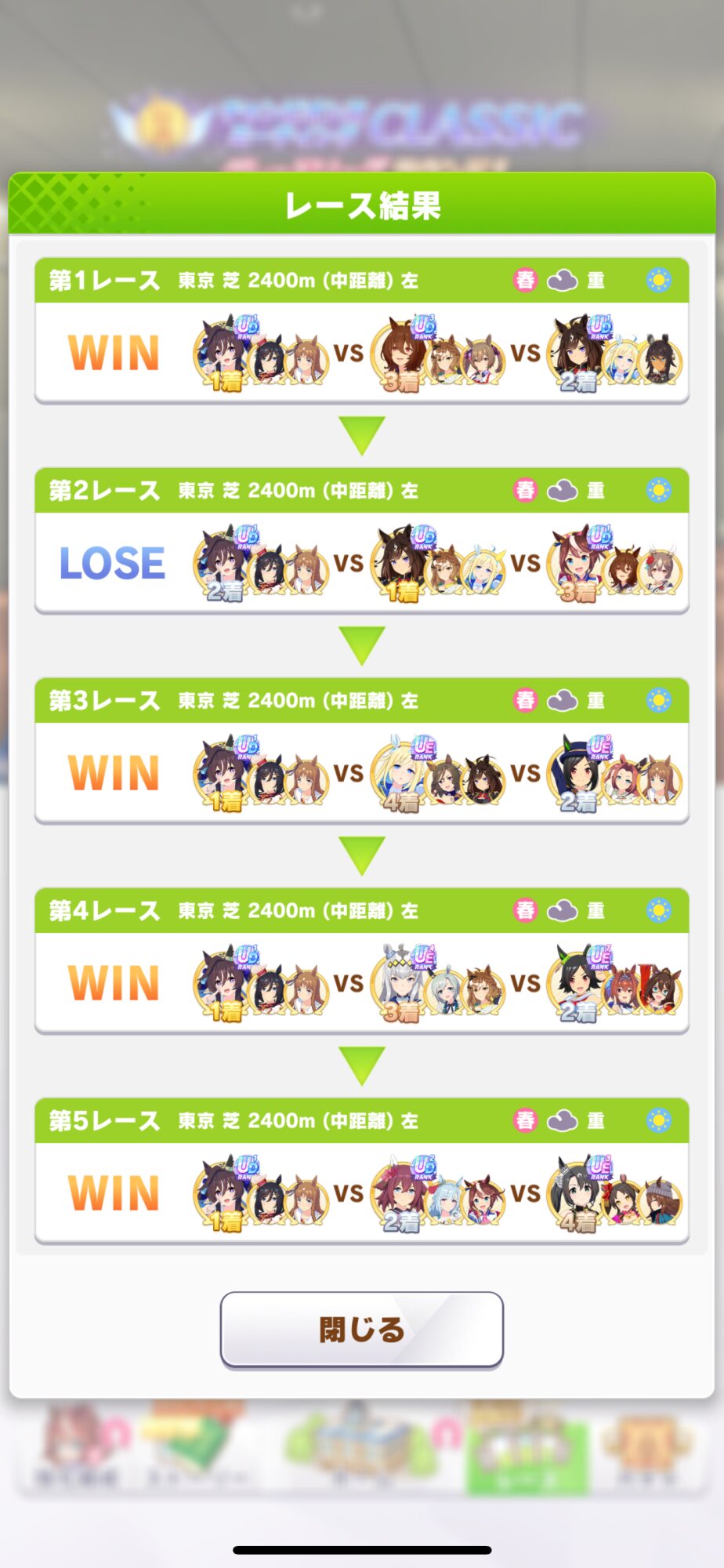
Task: Select the 第4レース result card
Action: pyautogui.click(x=361, y=960)
